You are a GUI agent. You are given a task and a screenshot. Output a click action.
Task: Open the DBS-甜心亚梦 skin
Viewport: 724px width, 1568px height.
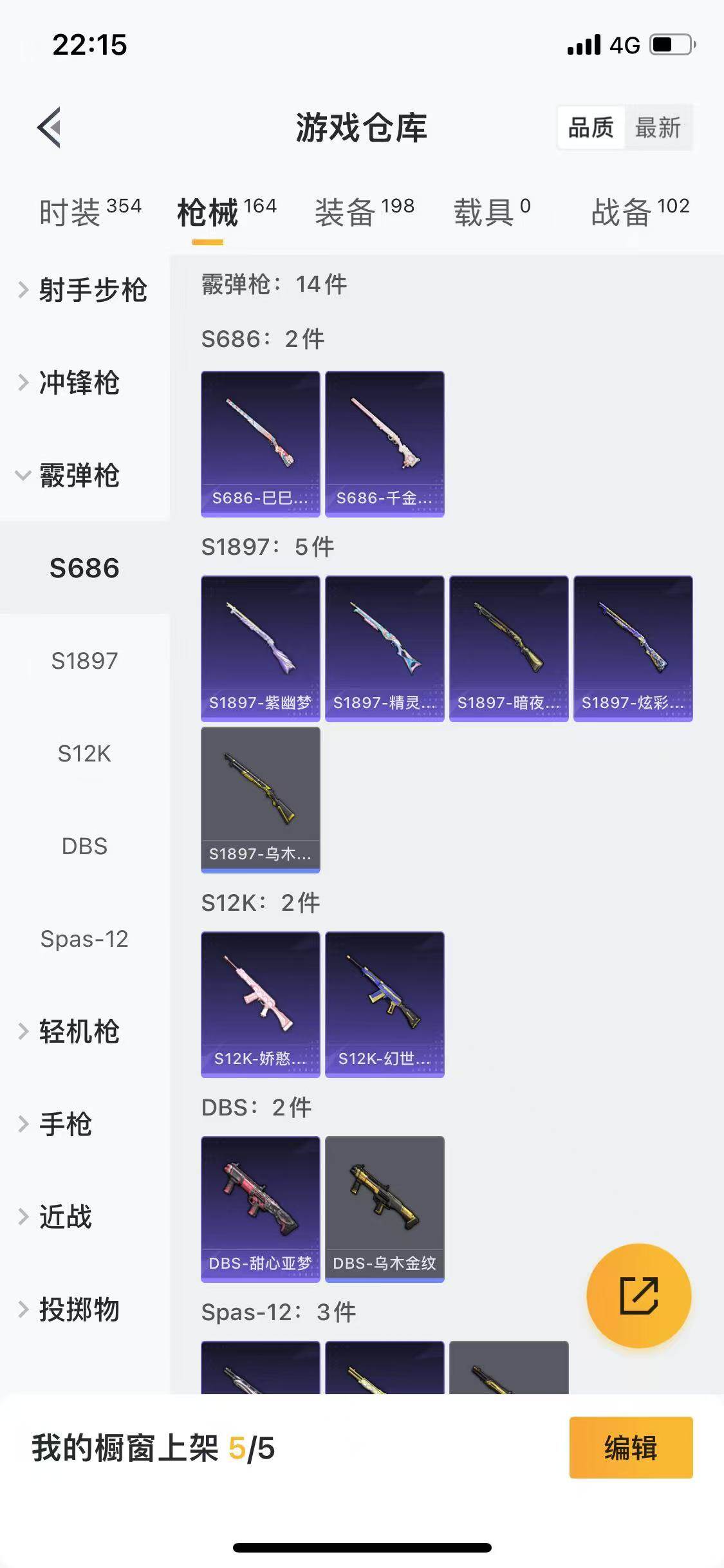tap(260, 1209)
